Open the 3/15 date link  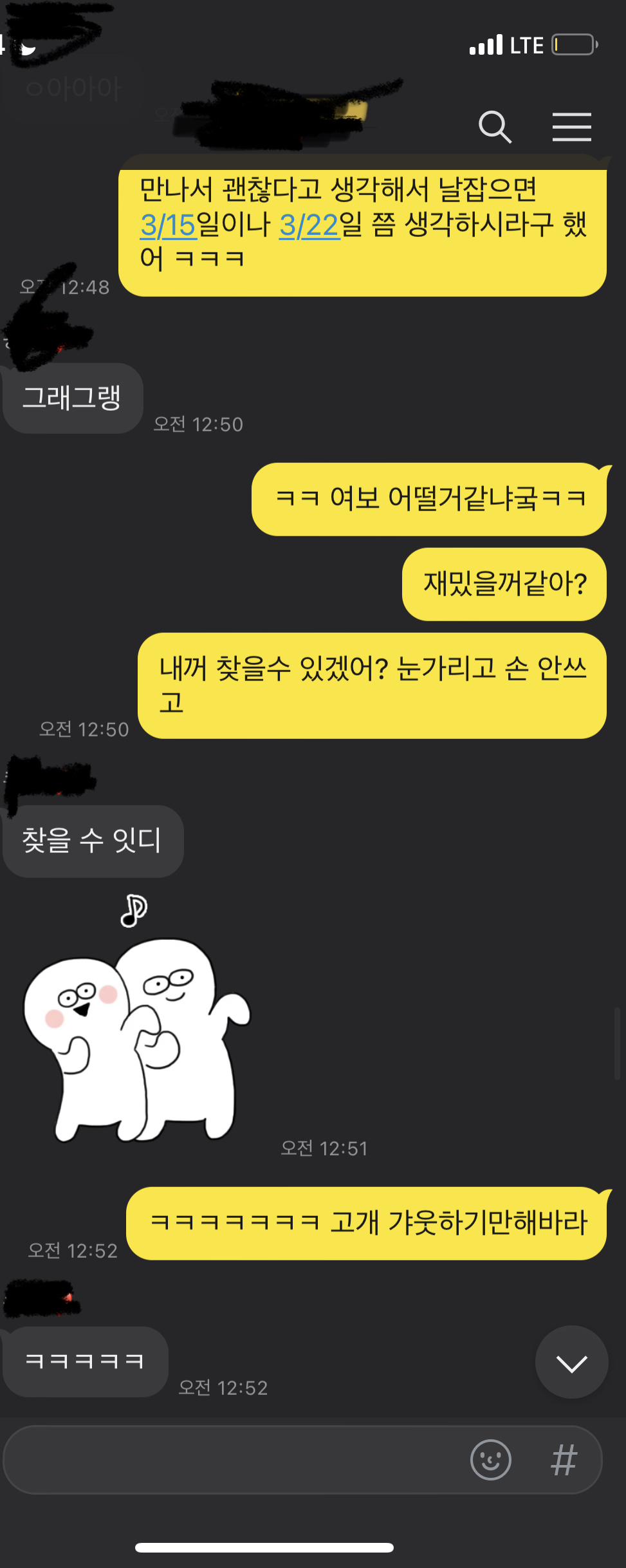pyautogui.click(x=167, y=225)
